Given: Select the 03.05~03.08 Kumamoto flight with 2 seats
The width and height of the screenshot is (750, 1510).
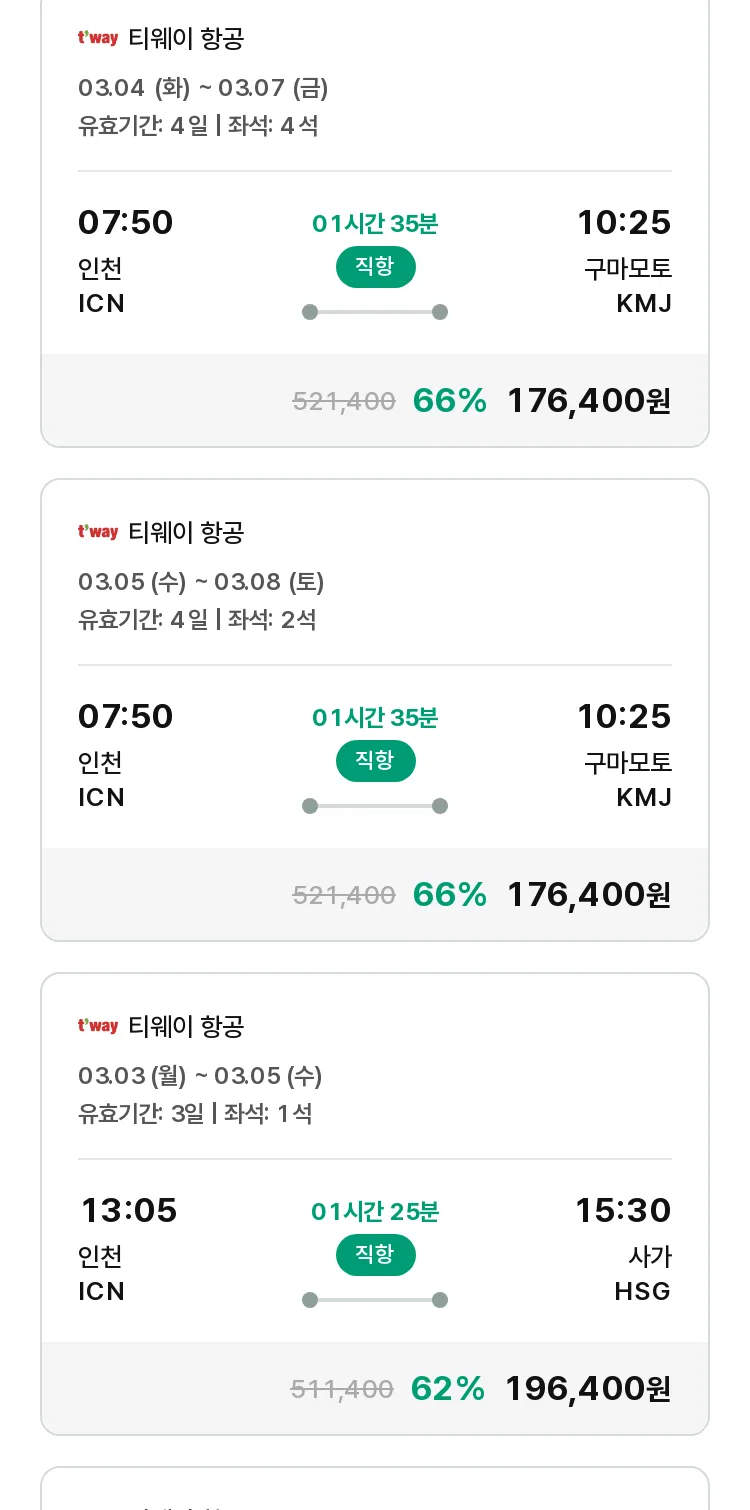Looking at the screenshot, I should pos(375,710).
